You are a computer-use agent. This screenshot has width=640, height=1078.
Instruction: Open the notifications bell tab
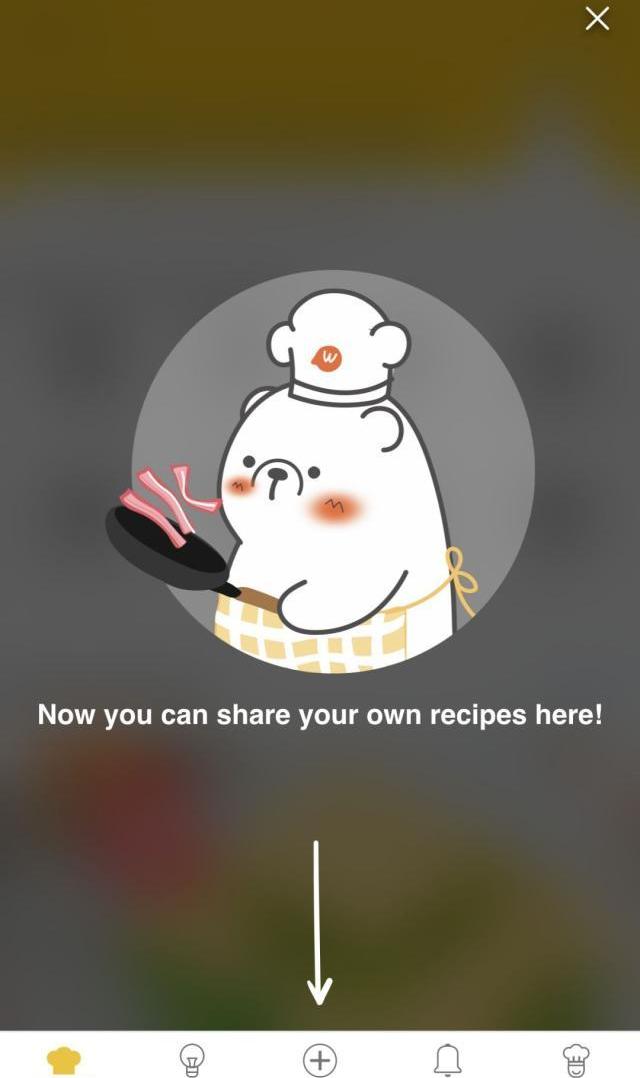(448, 1058)
